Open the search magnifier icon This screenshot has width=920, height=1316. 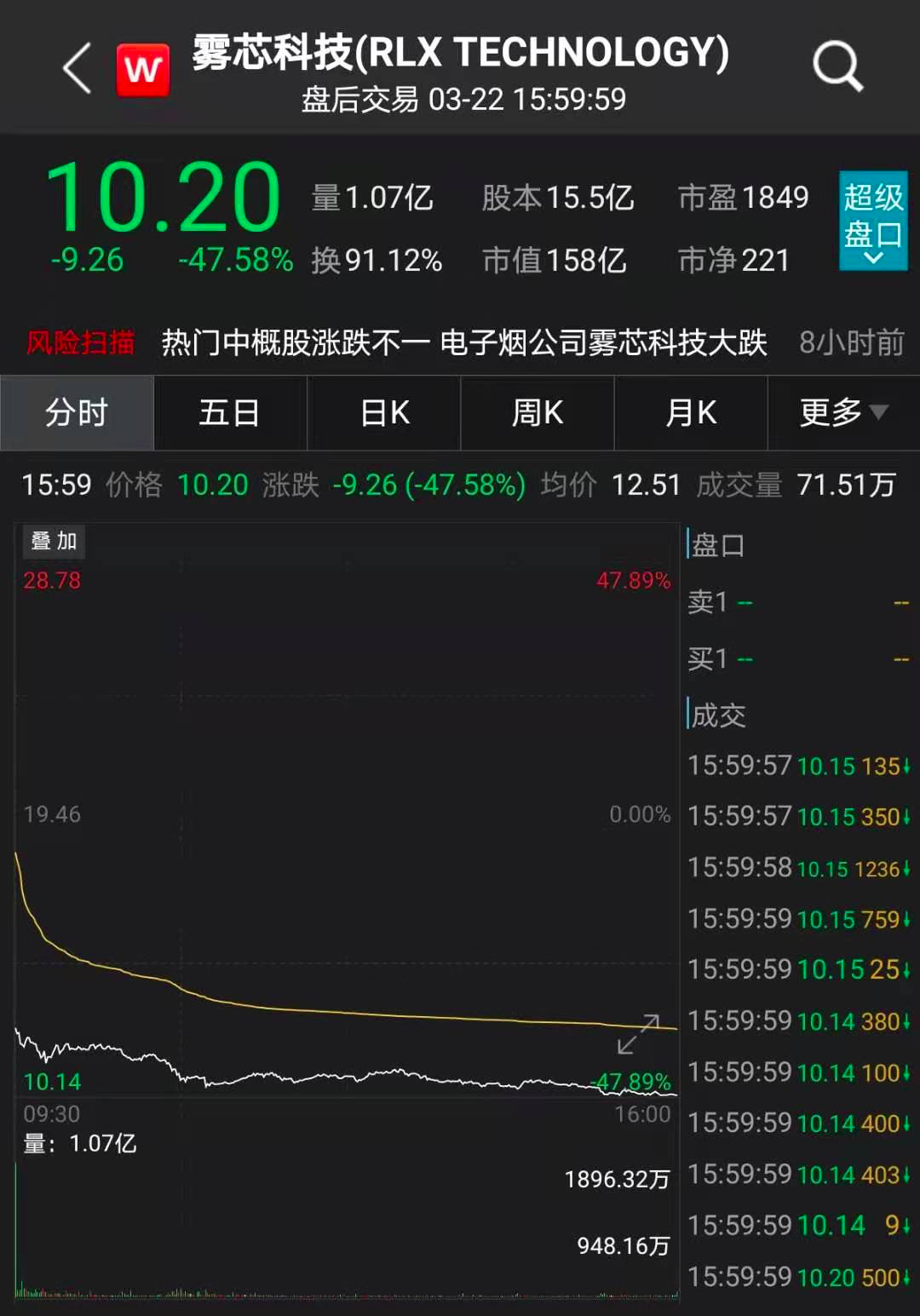click(x=837, y=66)
